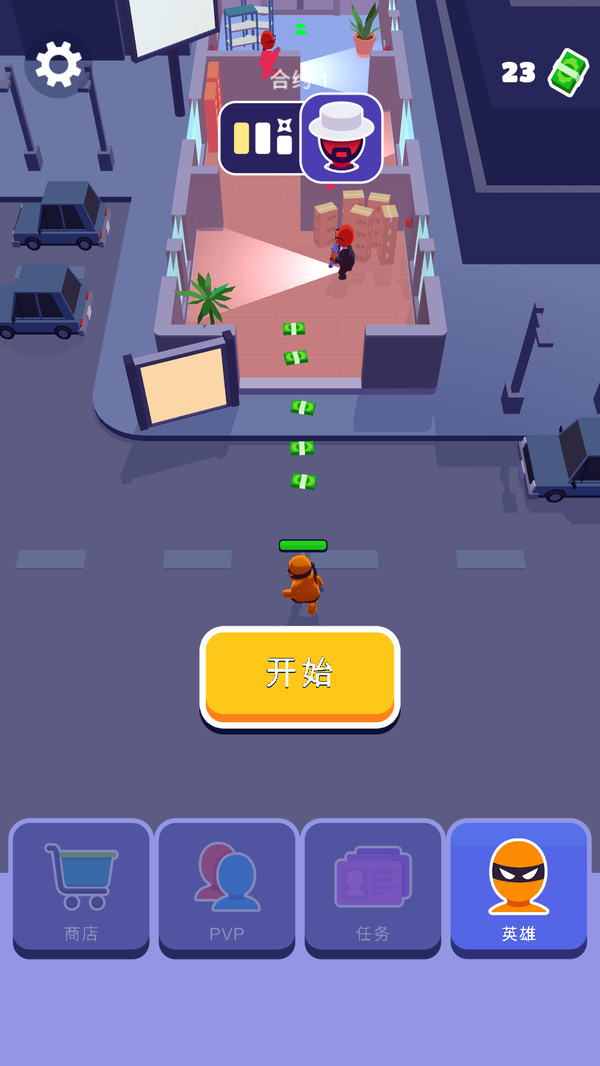Switch to the PVP tab
Image resolution: width=600 pixels, height=1066 pixels.
[x=227, y=887]
